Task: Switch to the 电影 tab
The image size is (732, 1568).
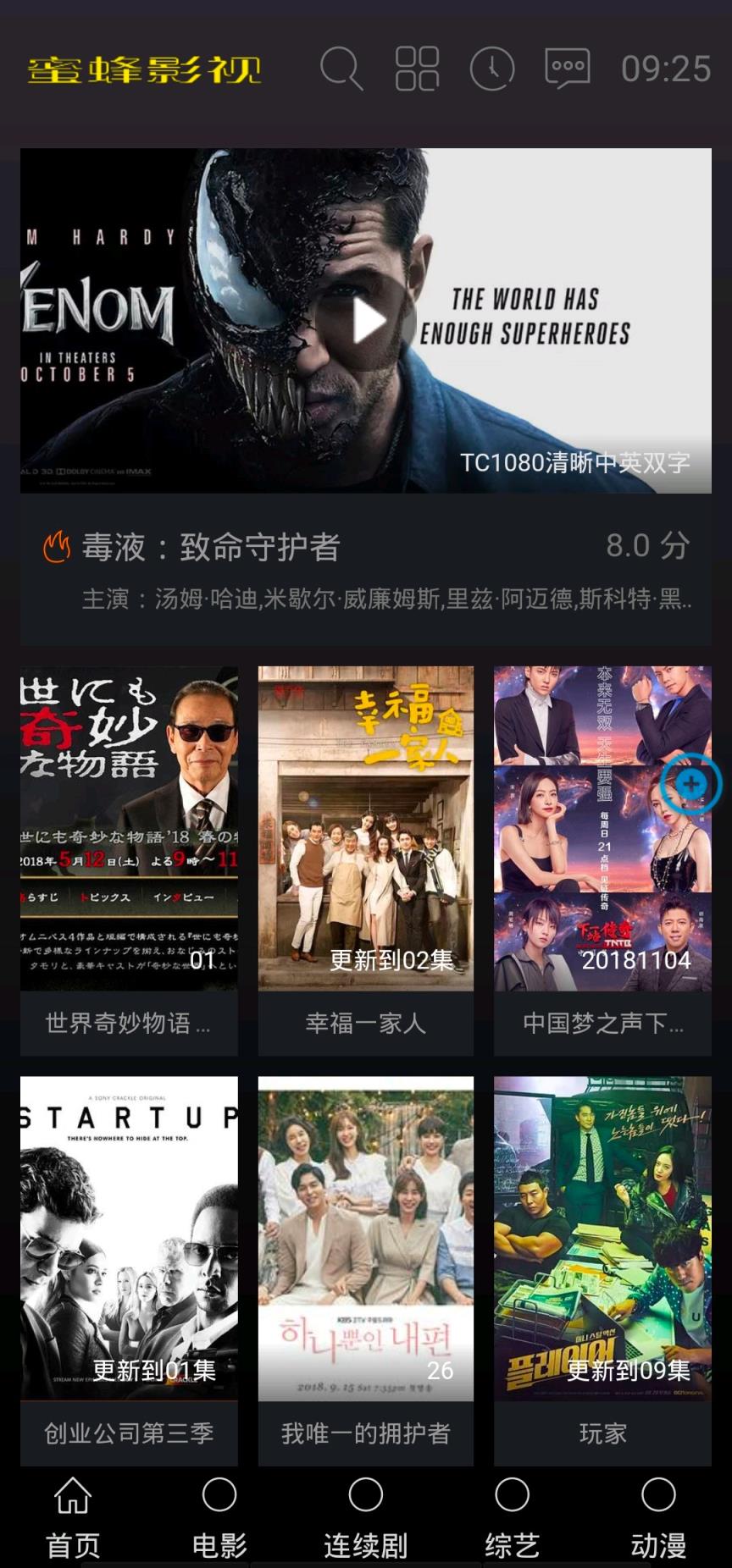Action: pyautogui.click(x=219, y=1517)
